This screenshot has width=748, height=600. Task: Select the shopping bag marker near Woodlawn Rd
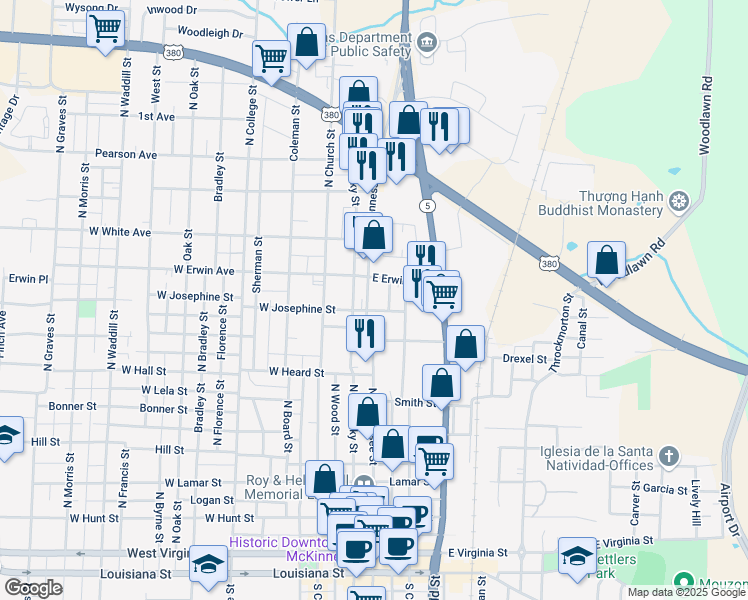tap(606, 261)
